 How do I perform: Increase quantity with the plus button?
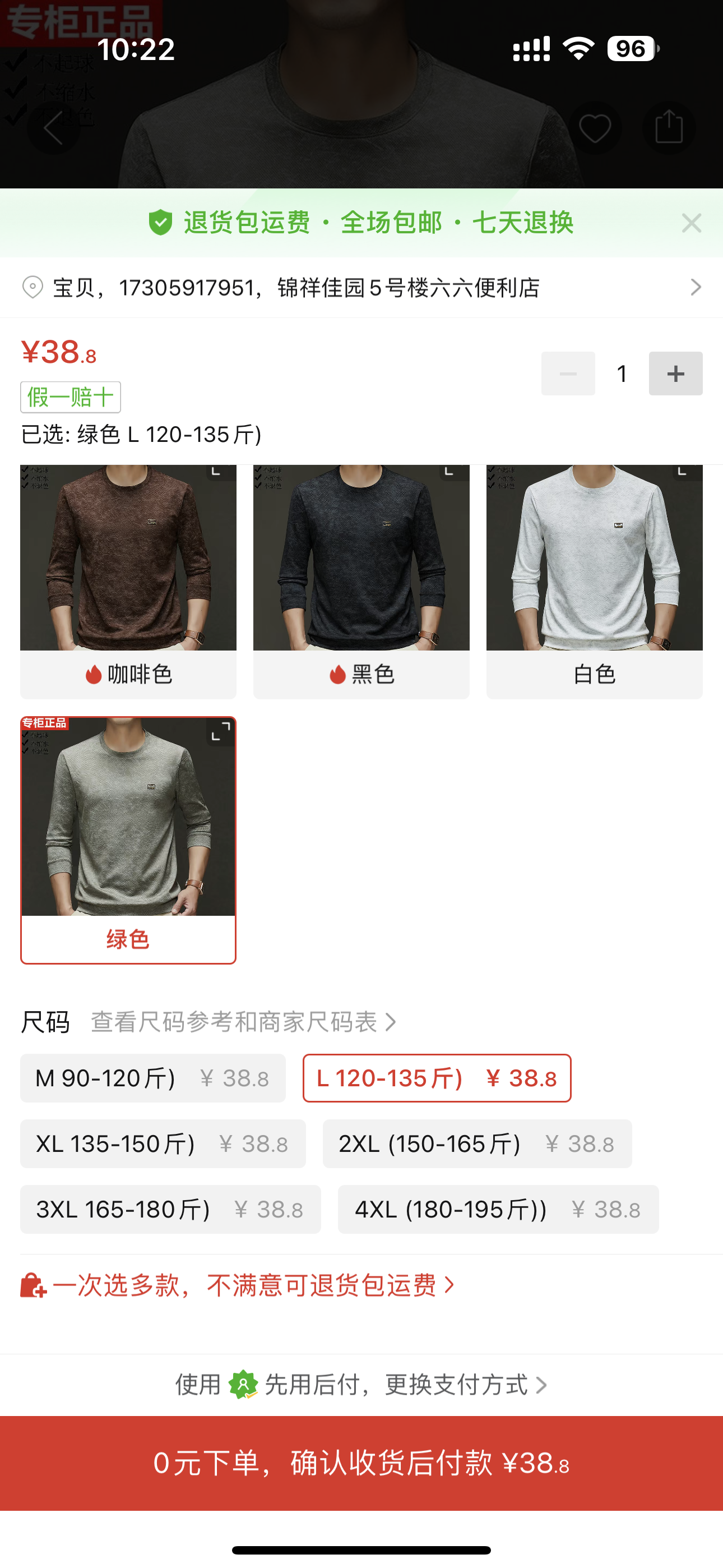click(x=675, y=373)
